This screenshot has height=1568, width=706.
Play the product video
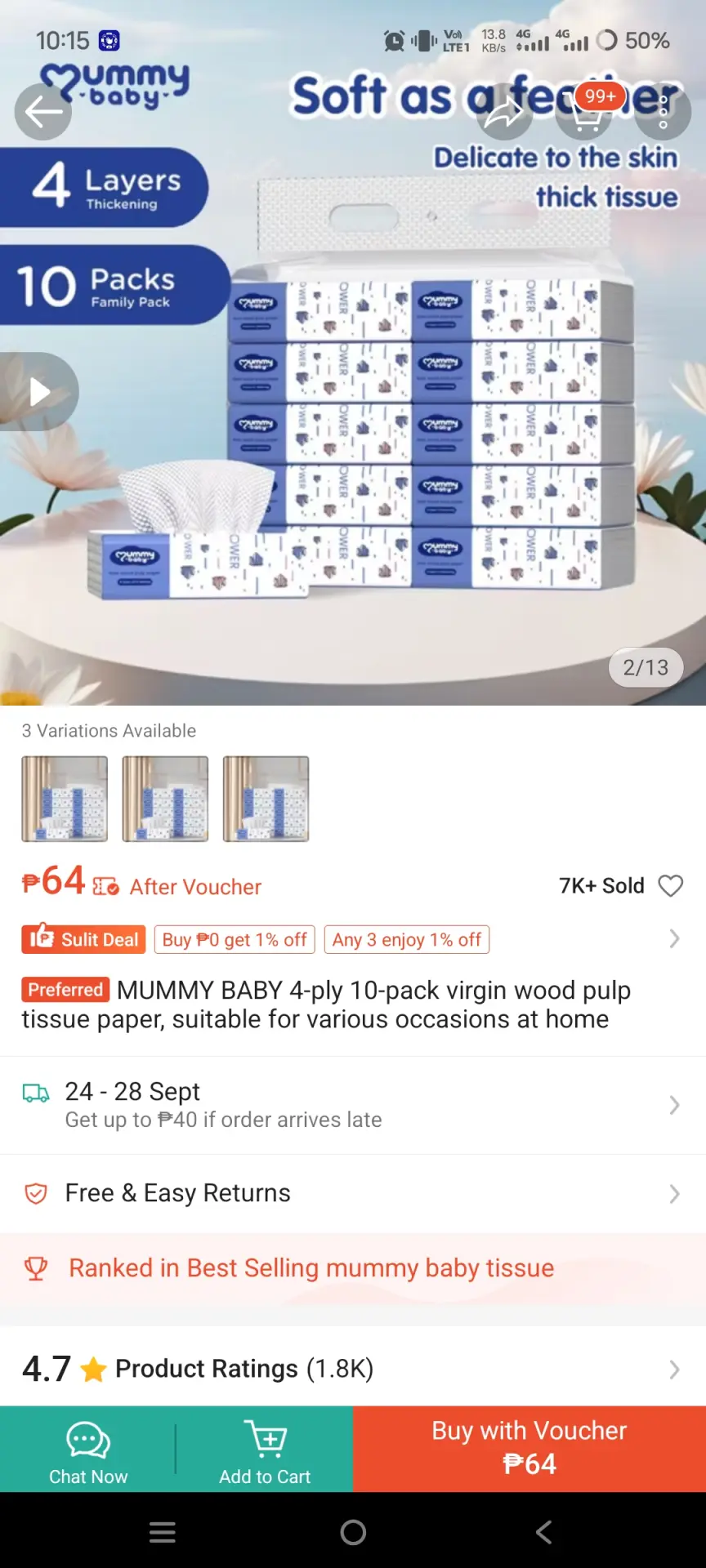(38, 392)
